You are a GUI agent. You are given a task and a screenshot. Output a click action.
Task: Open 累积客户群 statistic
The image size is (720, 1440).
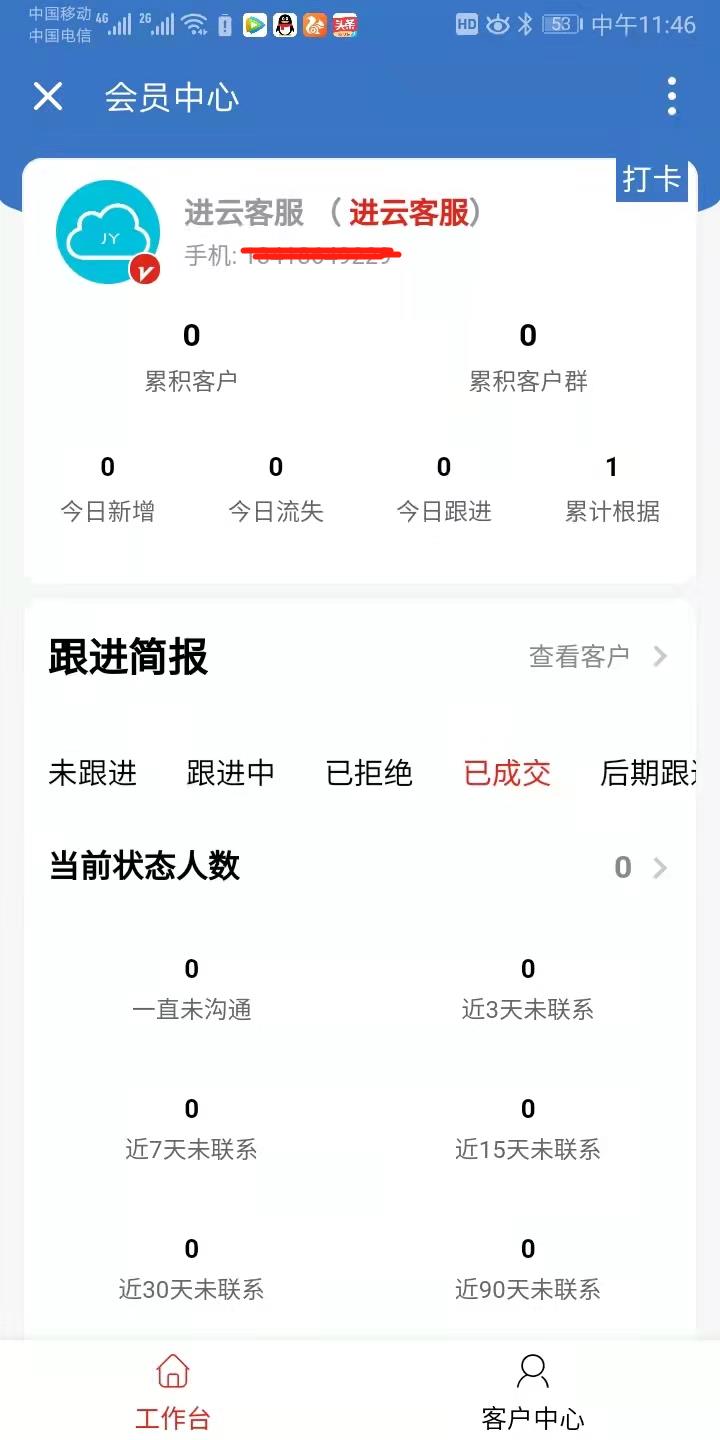[x=528, y=357]
